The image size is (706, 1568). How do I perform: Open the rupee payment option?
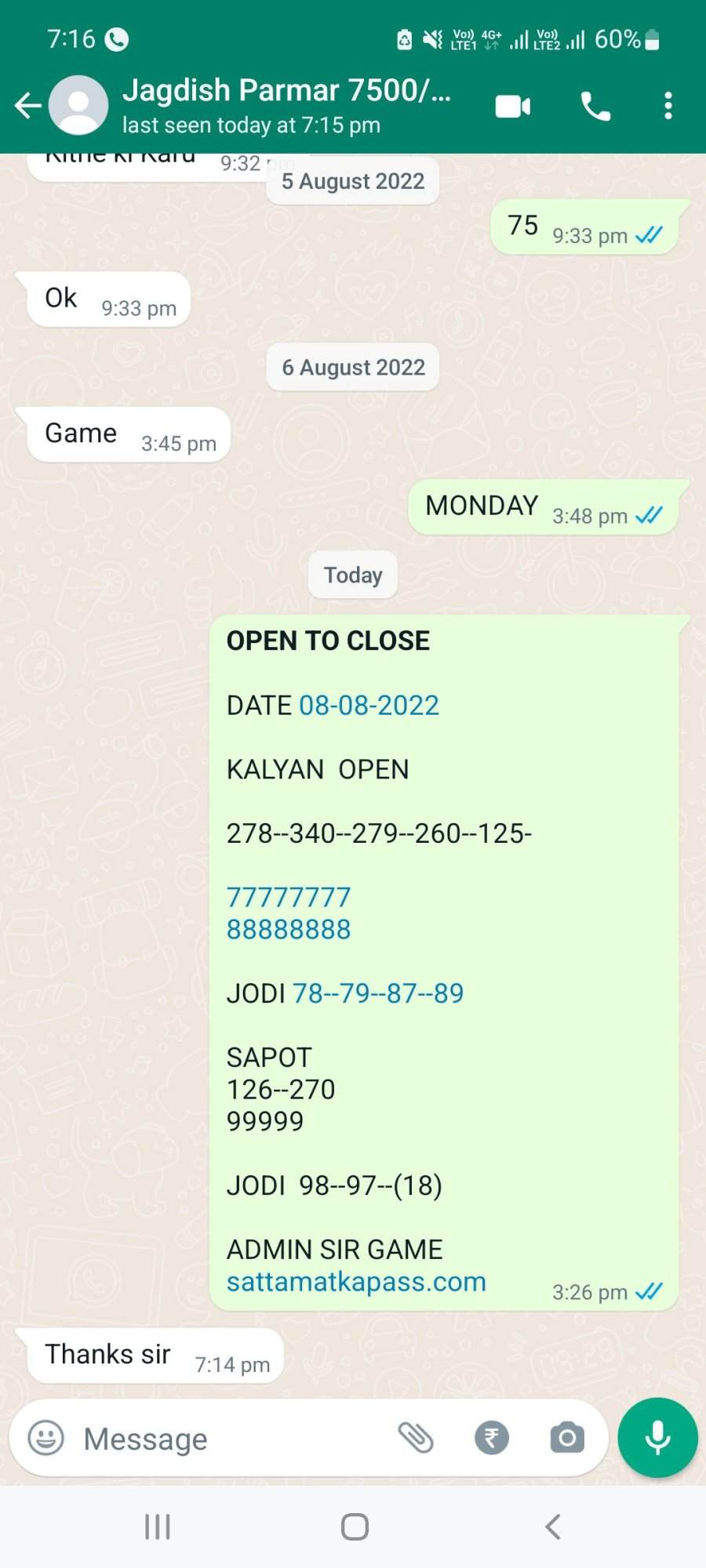[x=492, y=1438]
